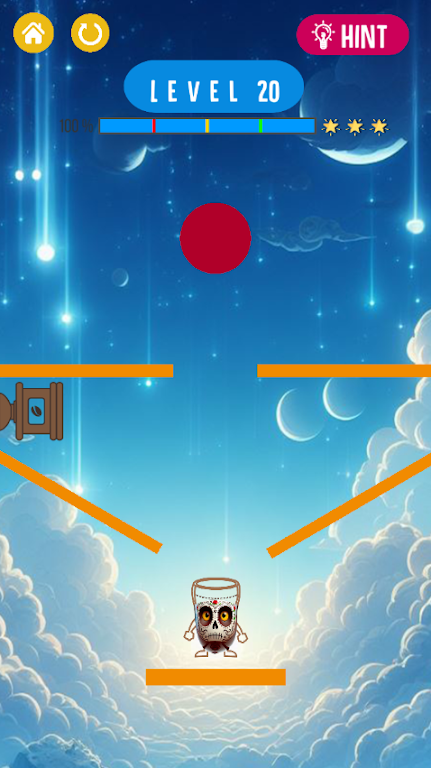
Task: Go to the home screen
Action: (33, 33)
